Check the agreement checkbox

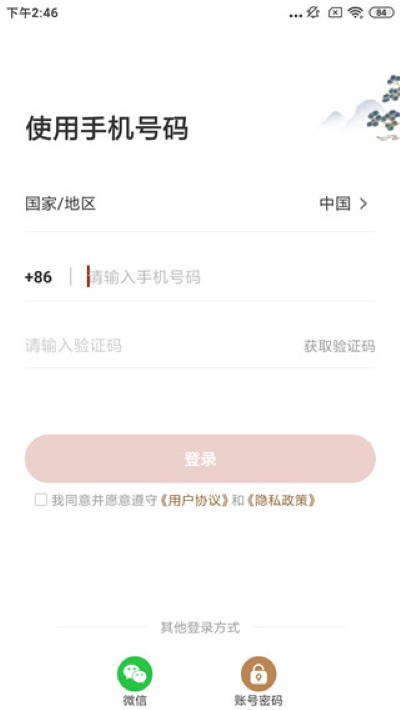pyautogui.click(x=41, y=500)
